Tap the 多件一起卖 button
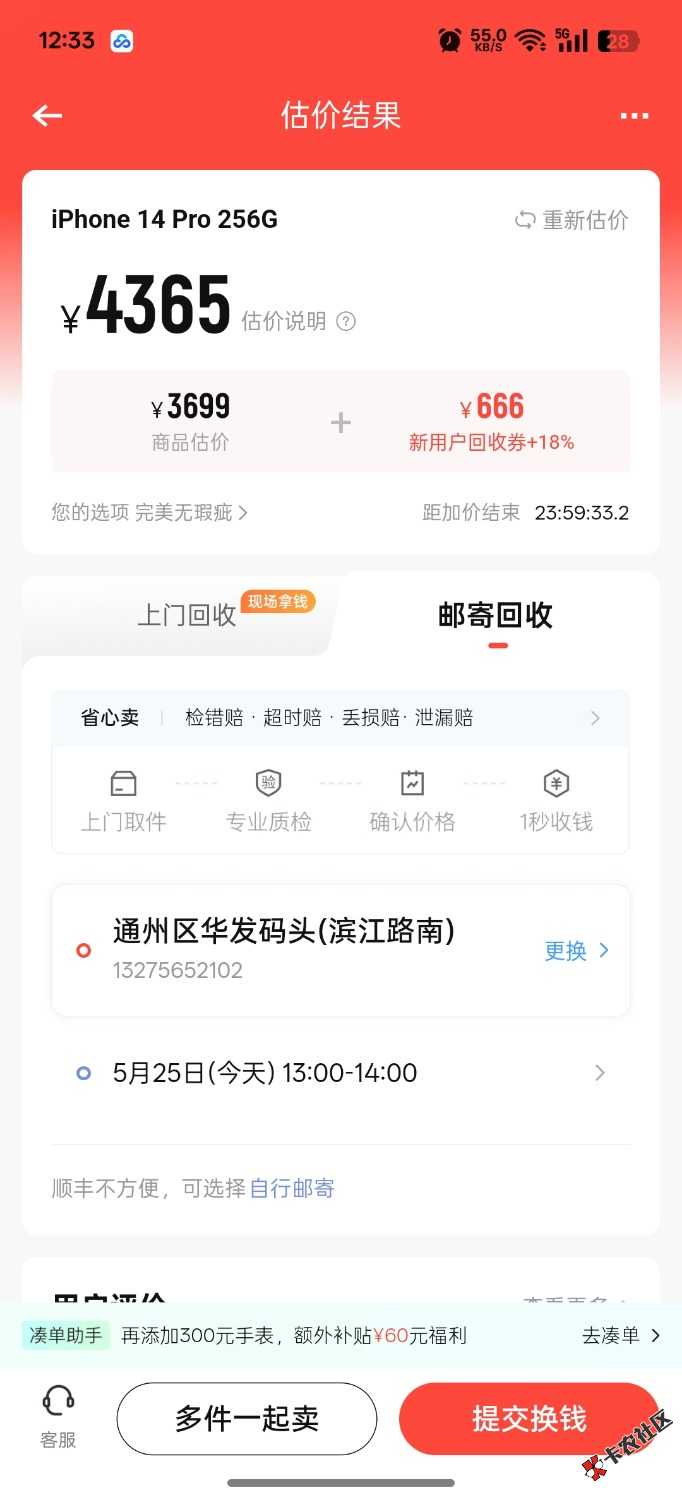The width and height of the screenshot is (682, 1500). [x=247, y=1418]
